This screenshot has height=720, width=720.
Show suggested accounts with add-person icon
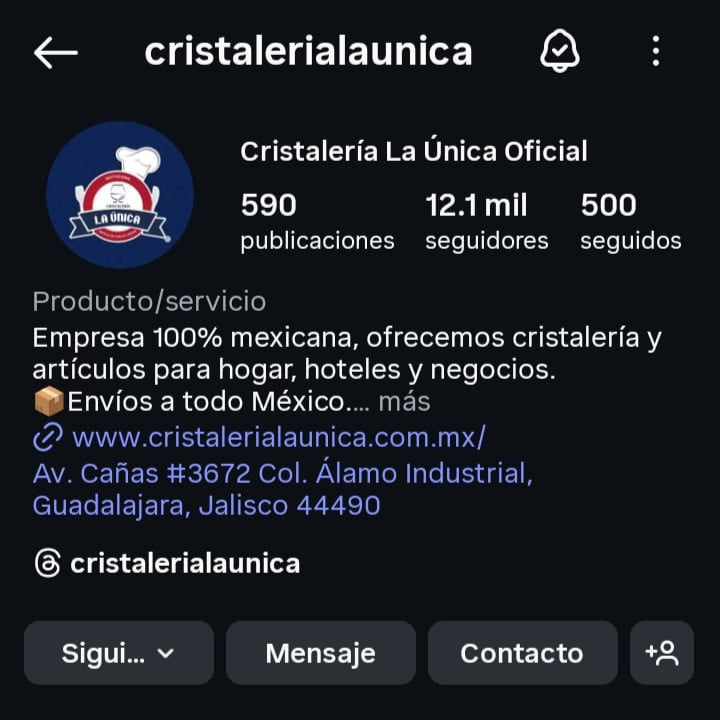pos(662,653)
